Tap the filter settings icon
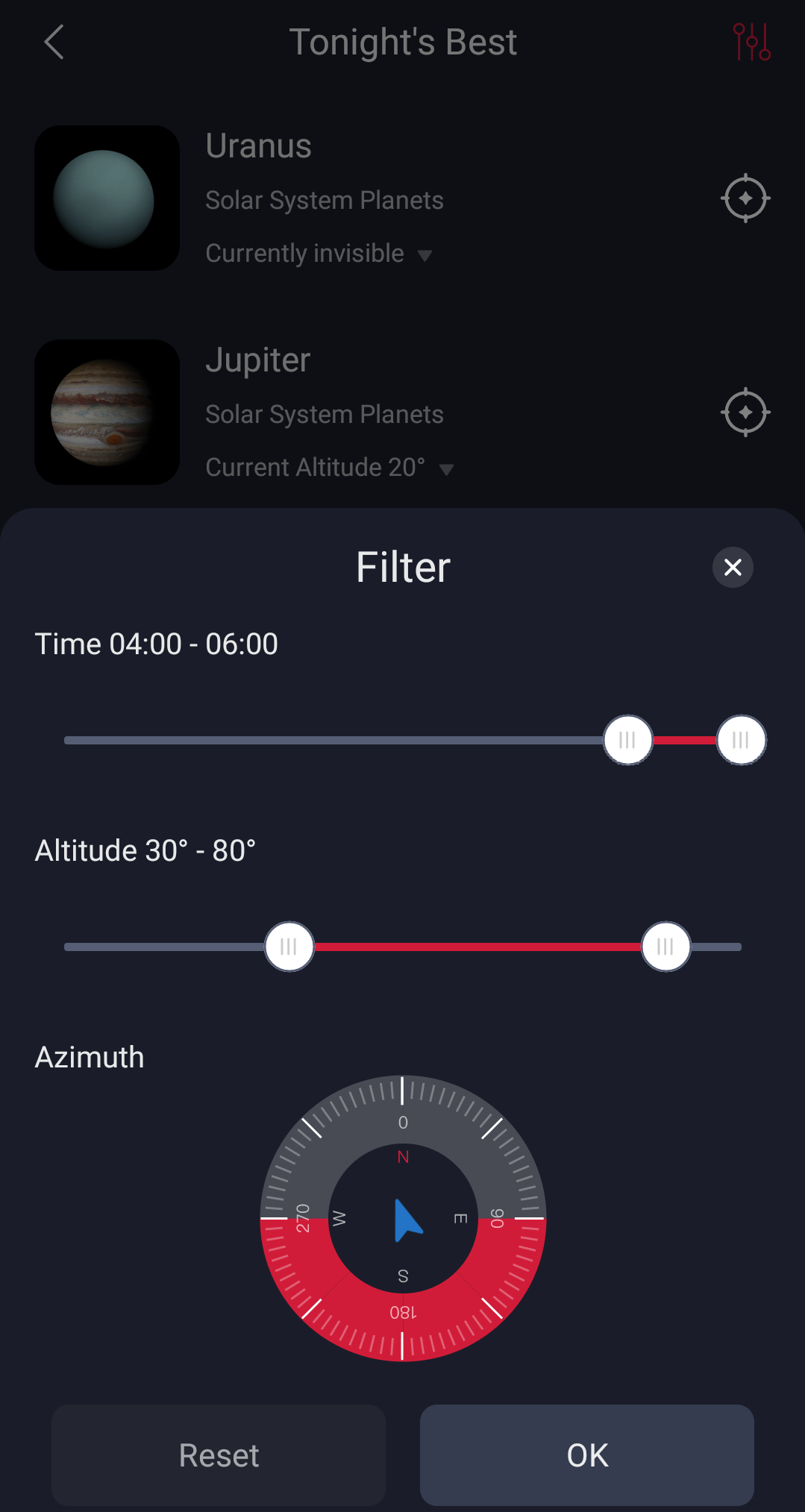805x1512 pixels. (751, 42)
